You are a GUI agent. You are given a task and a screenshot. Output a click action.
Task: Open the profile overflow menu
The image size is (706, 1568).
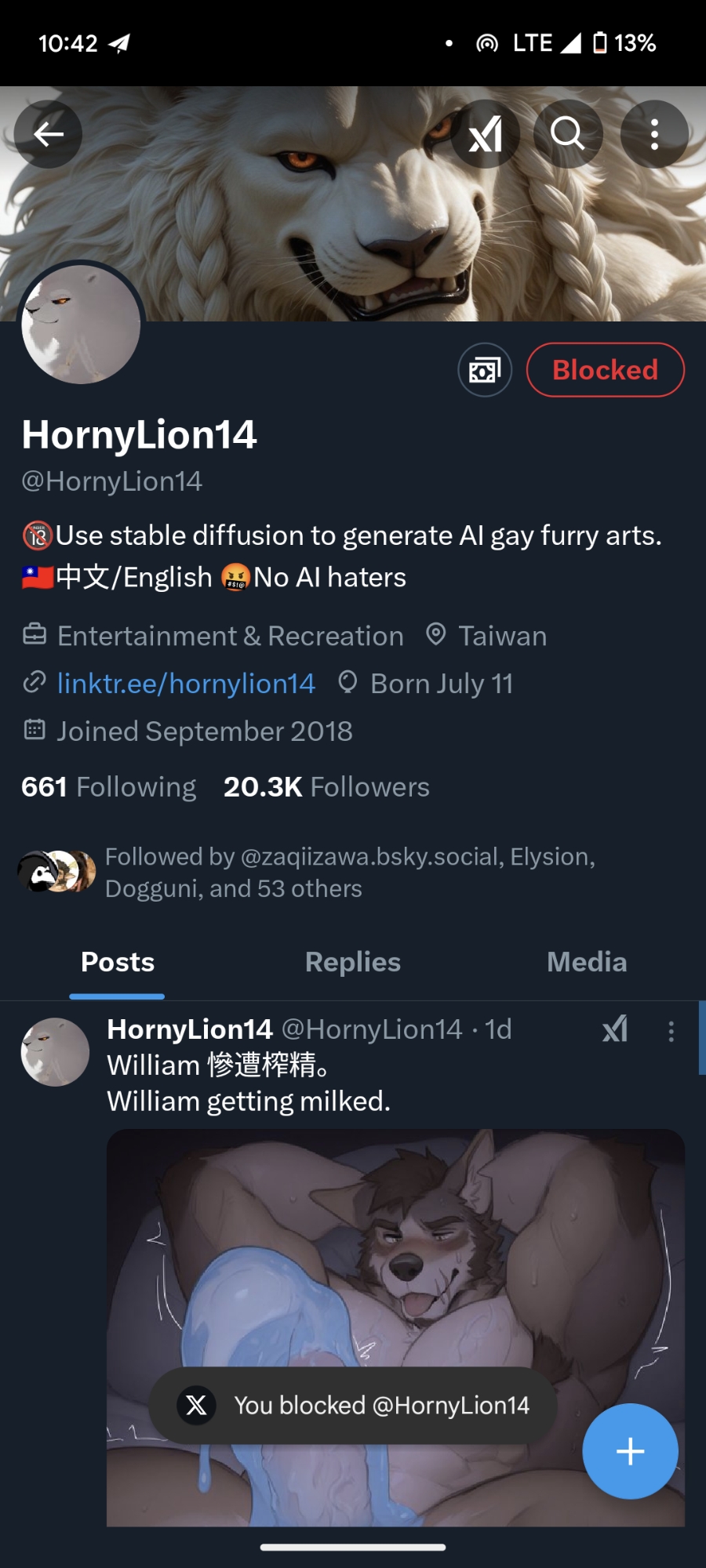654,135
